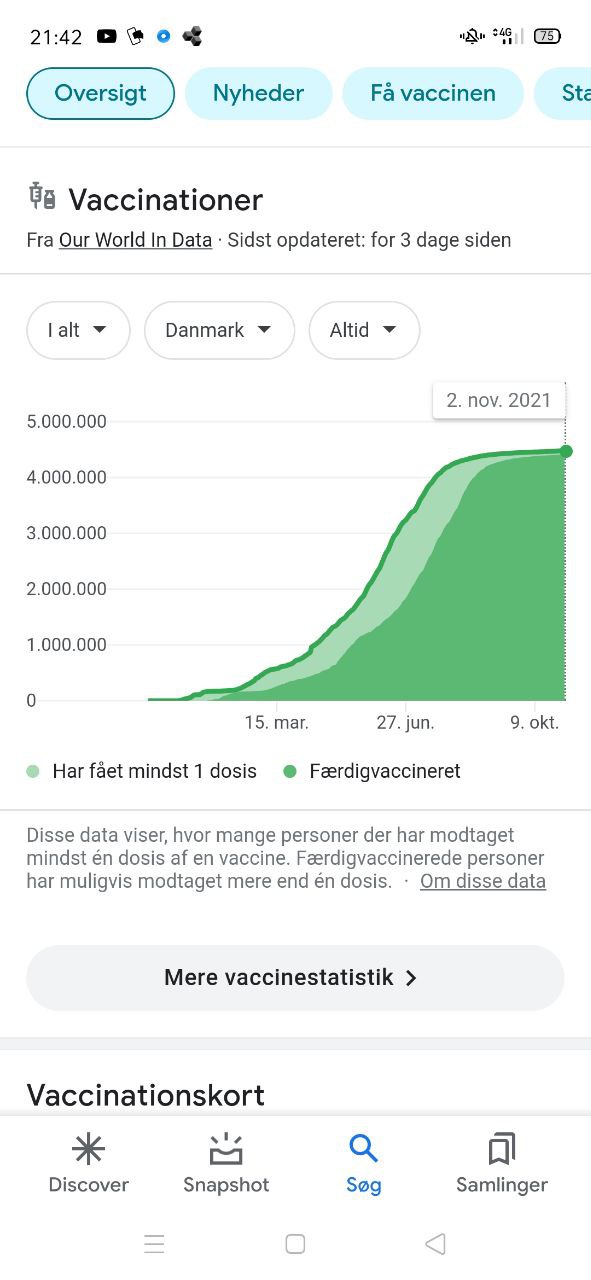The width and height of the screenshot is (591, 1280).
Task: Open the Samlinger tab
Action: [502, 1163]
